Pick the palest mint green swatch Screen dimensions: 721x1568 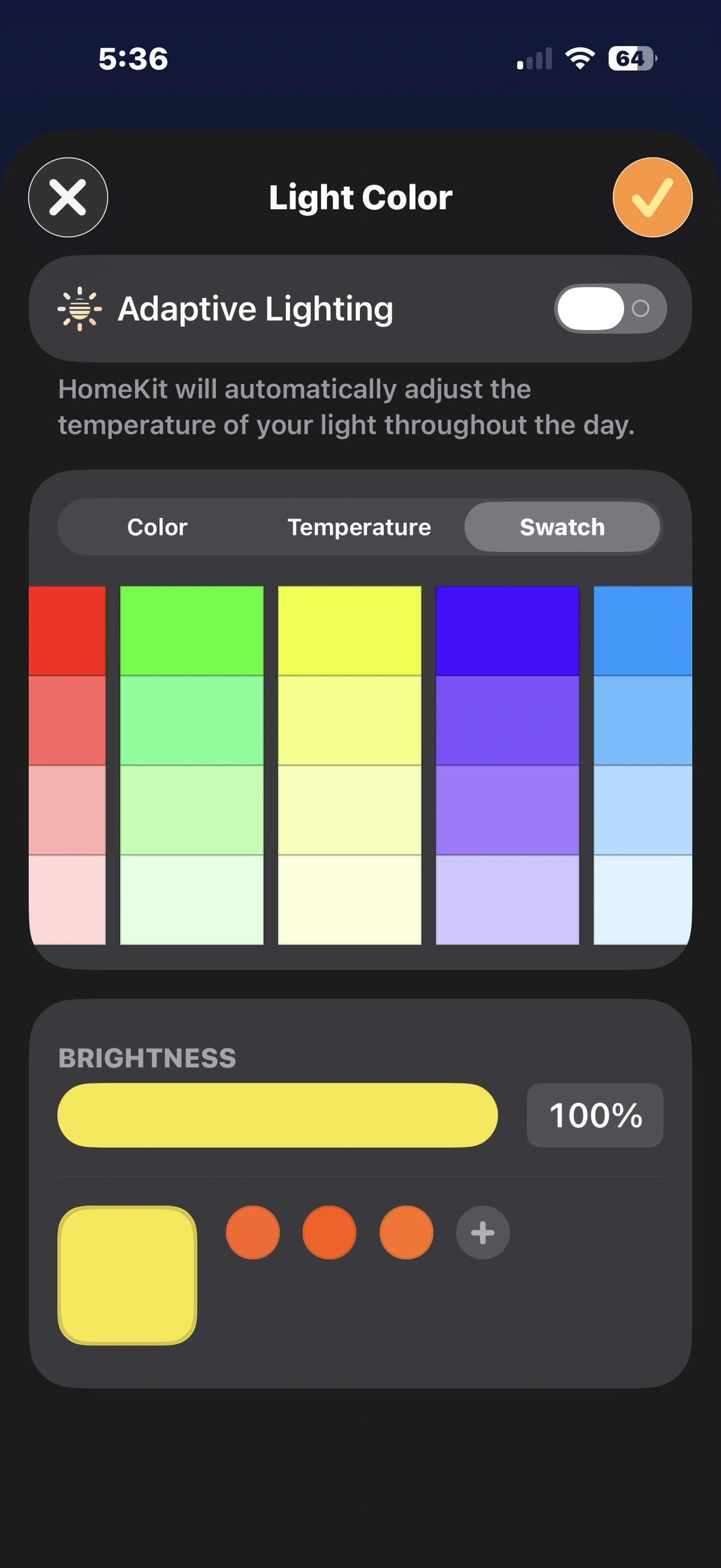point(192,900)
